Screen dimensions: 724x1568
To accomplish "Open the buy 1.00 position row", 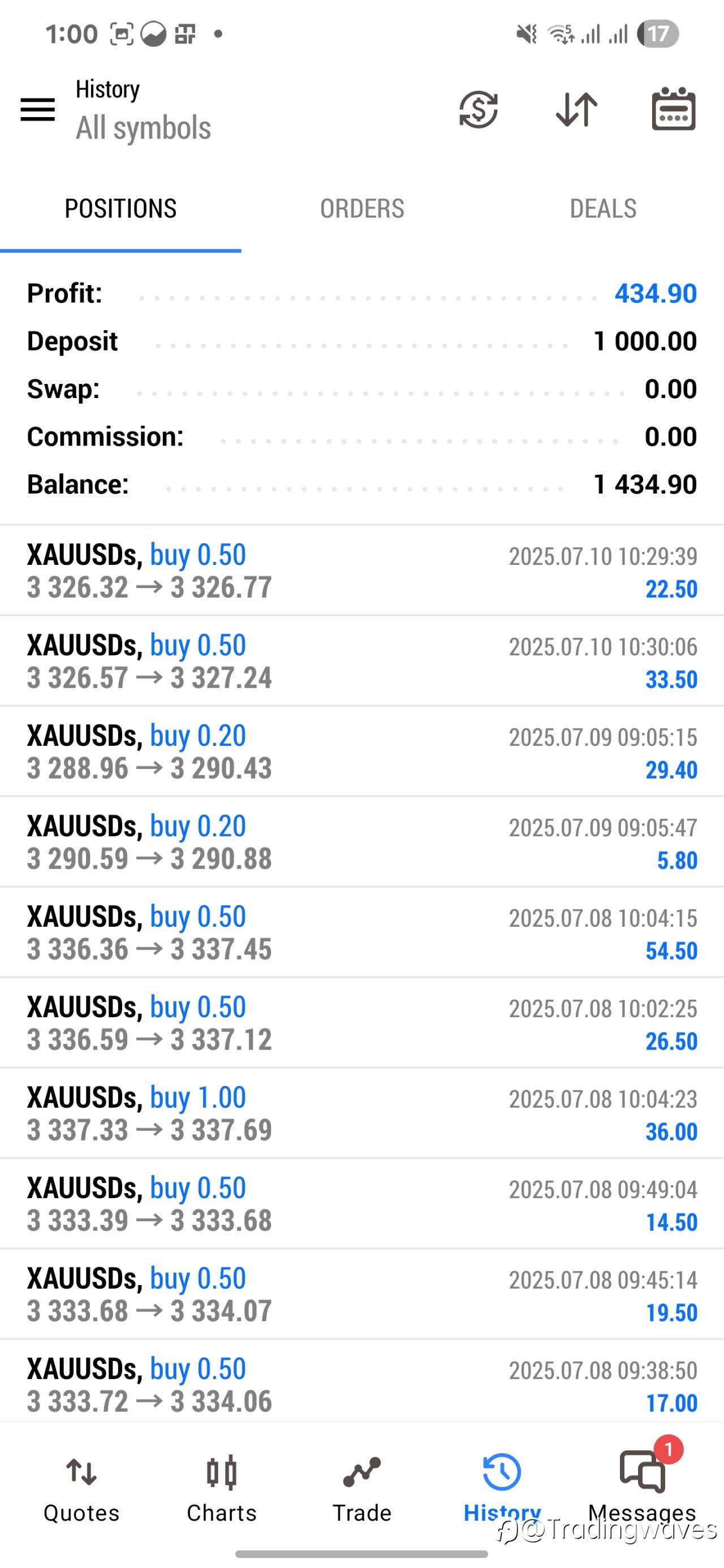I will coord(361,1114).
